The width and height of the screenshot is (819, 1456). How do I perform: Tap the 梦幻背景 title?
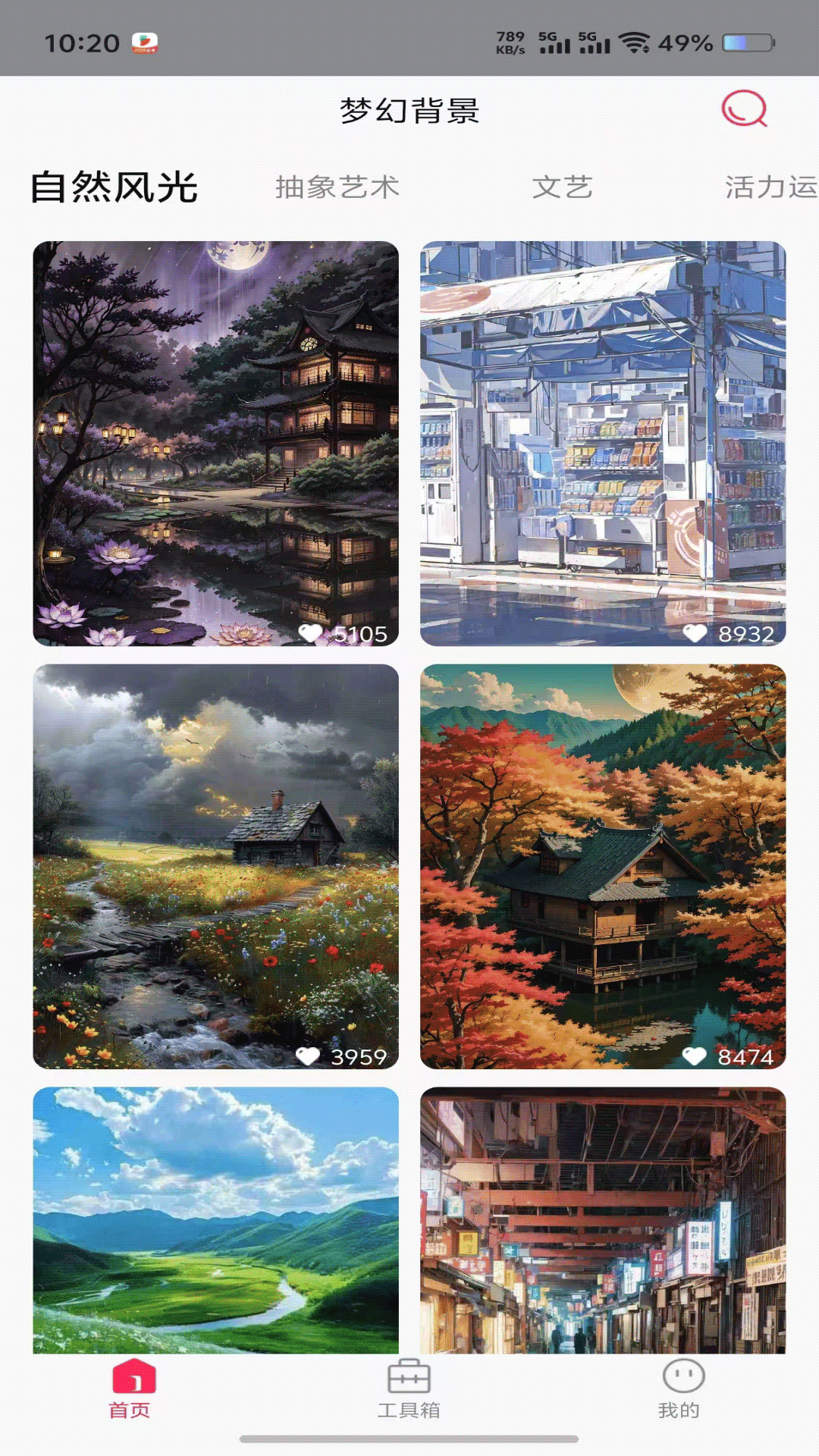click(409, 110)
